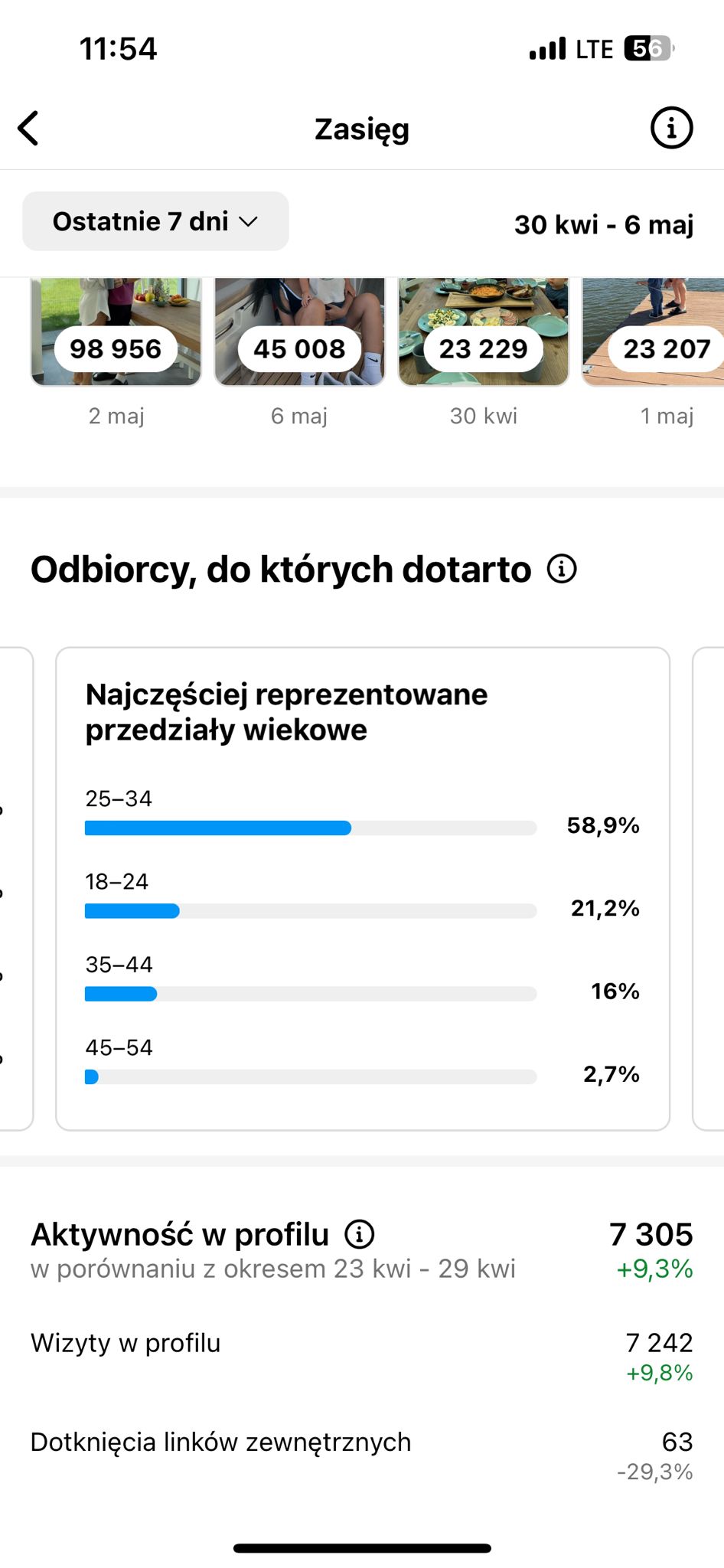This screenshot has height=1568, width=724.
Task: Expand the Ostatnie 7 dni dropdown
Action: pyautogui.click(x=155, y=221)
